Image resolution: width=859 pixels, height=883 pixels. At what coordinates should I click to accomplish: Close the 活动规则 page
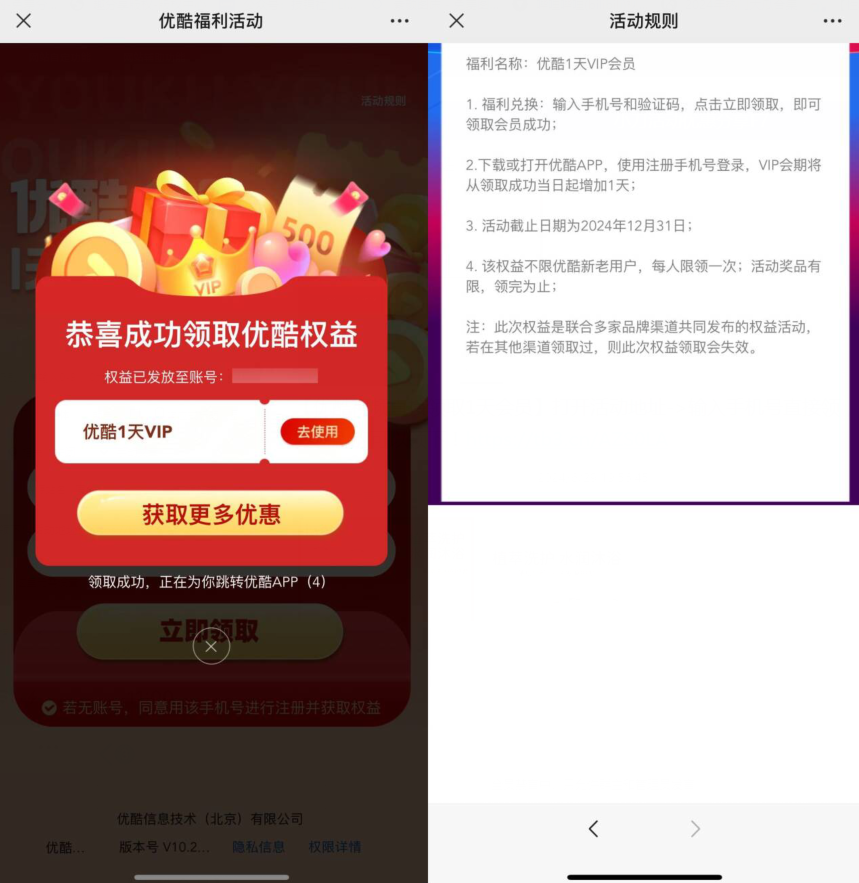456,21
